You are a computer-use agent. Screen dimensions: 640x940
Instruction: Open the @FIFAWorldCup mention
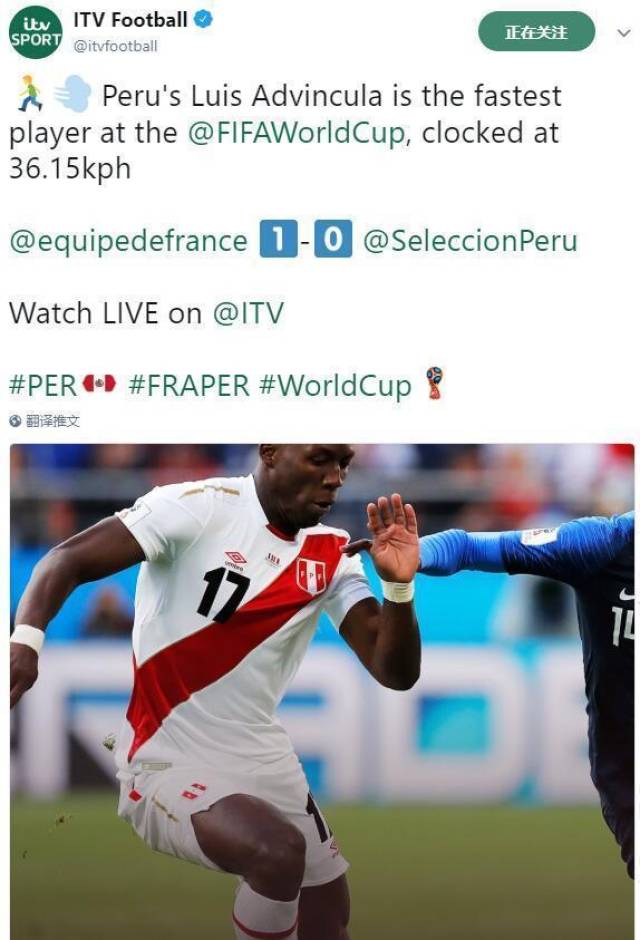click(296, 134)
